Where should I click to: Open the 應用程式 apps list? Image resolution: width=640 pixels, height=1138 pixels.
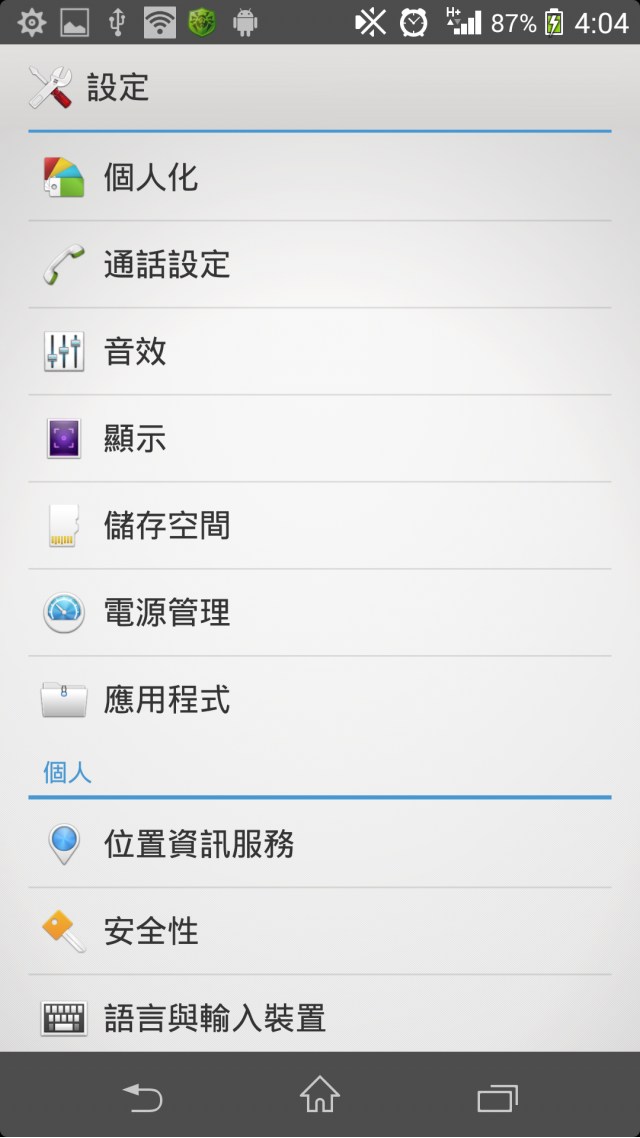pos(320,700)
